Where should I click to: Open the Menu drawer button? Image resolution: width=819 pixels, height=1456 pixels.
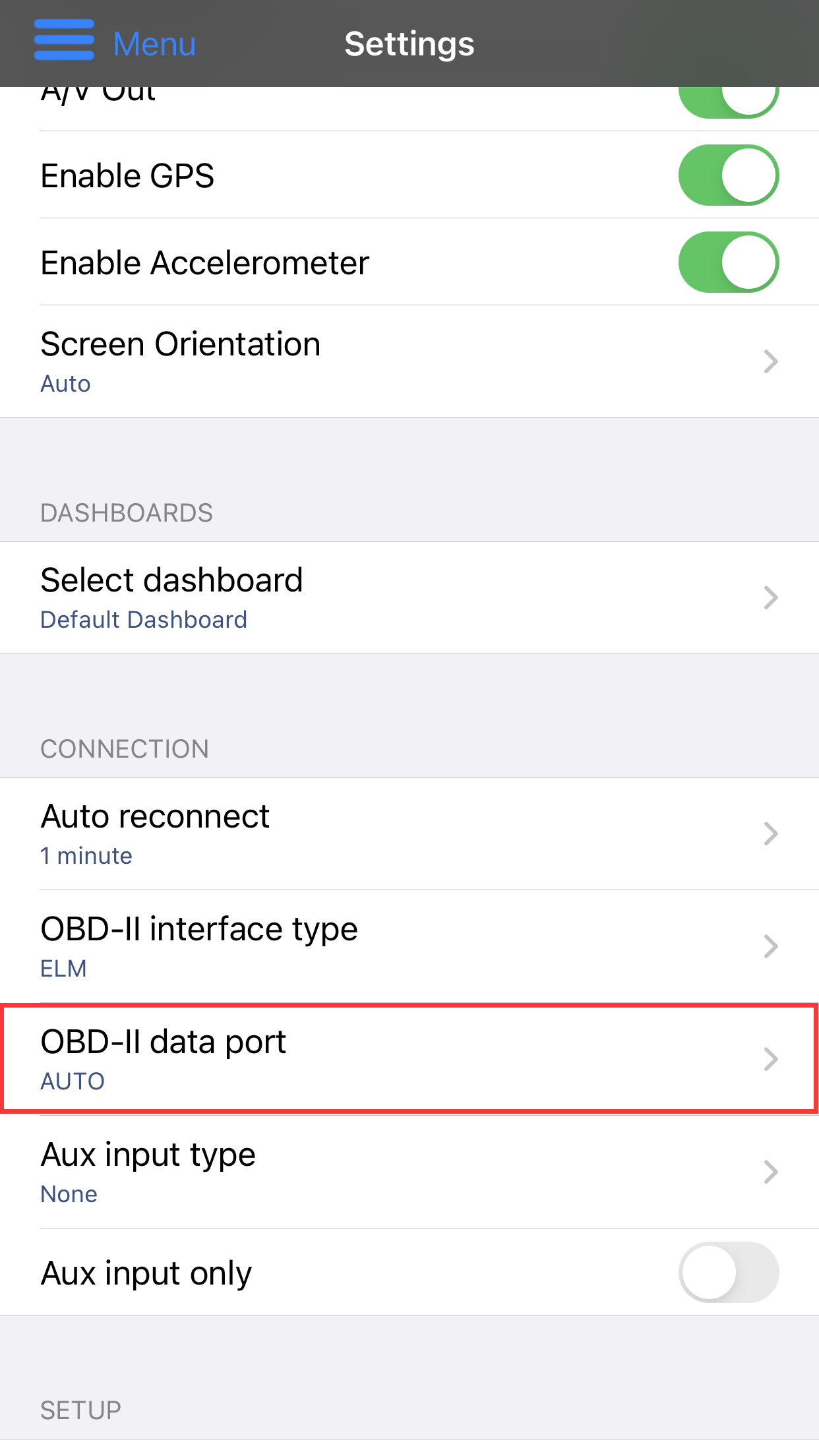pos(115,44)
